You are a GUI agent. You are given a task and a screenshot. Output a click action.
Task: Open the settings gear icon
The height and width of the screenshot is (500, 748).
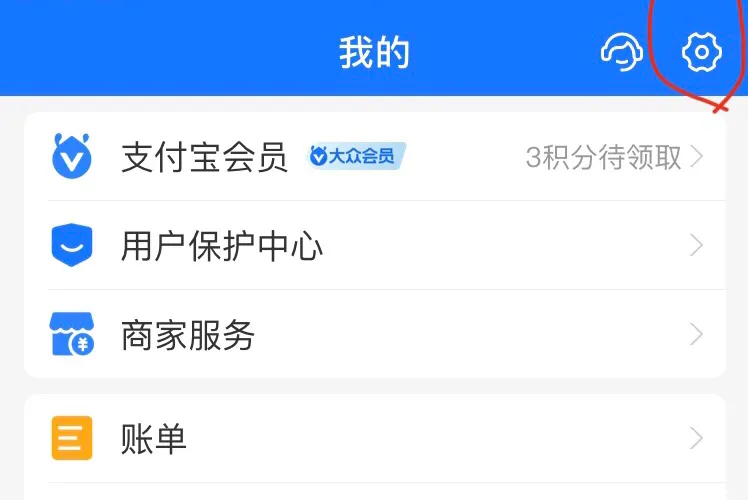click(701, 52)
